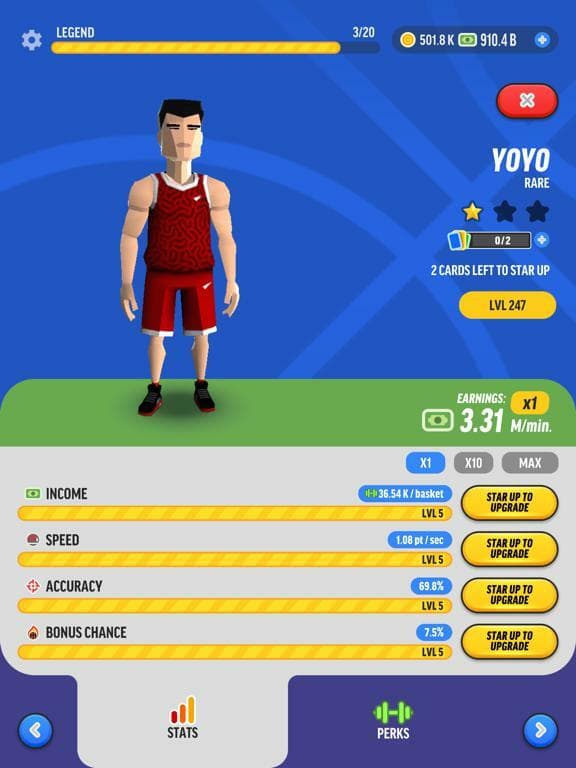Go to the next player
This screenshot has height=768, width=576.
pyautogui.click(x=541, y=731)
